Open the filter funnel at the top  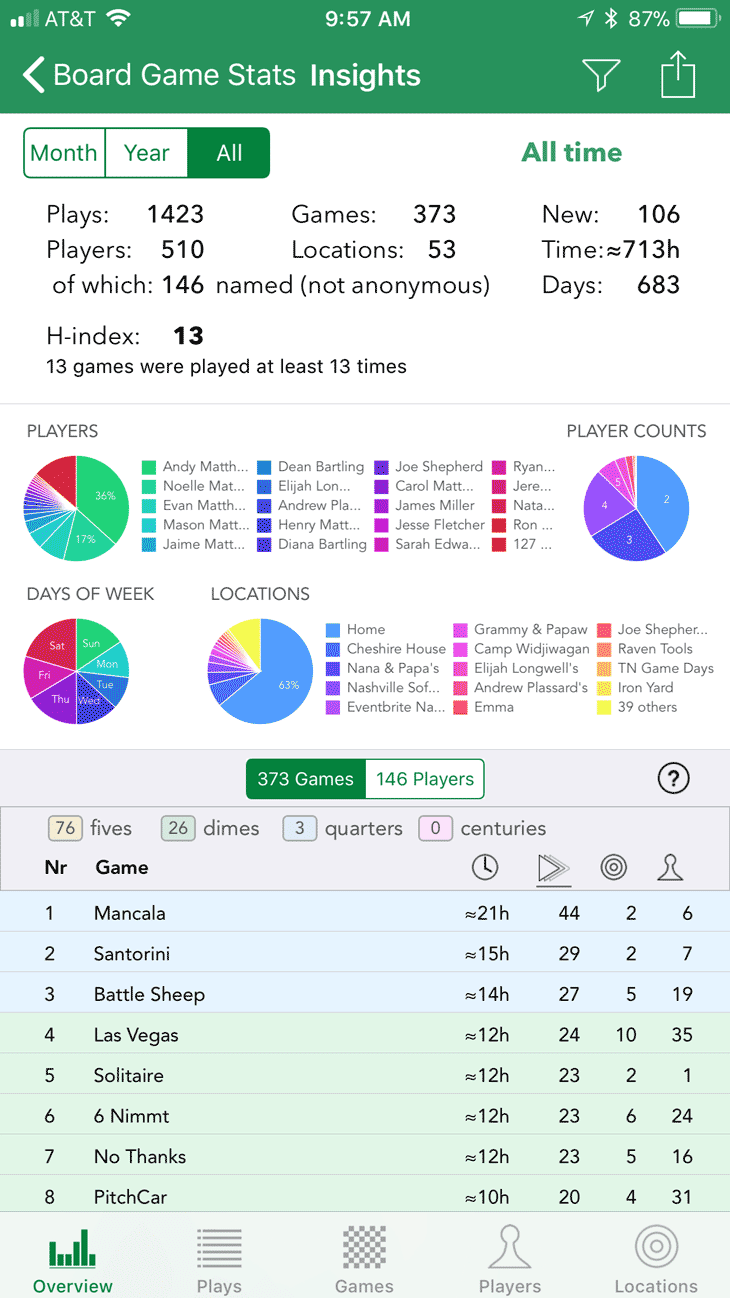pos(601,75)
